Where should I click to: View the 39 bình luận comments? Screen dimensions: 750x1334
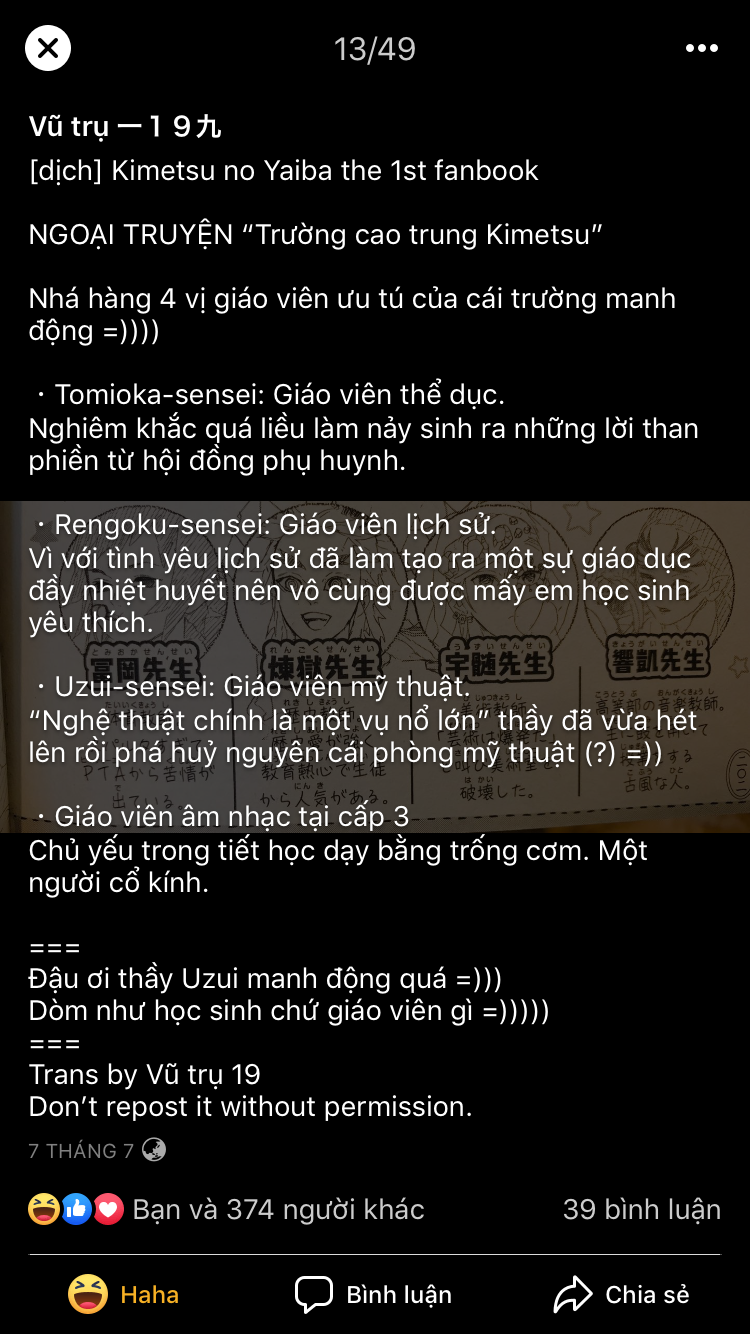click(x=642, y=1209)
